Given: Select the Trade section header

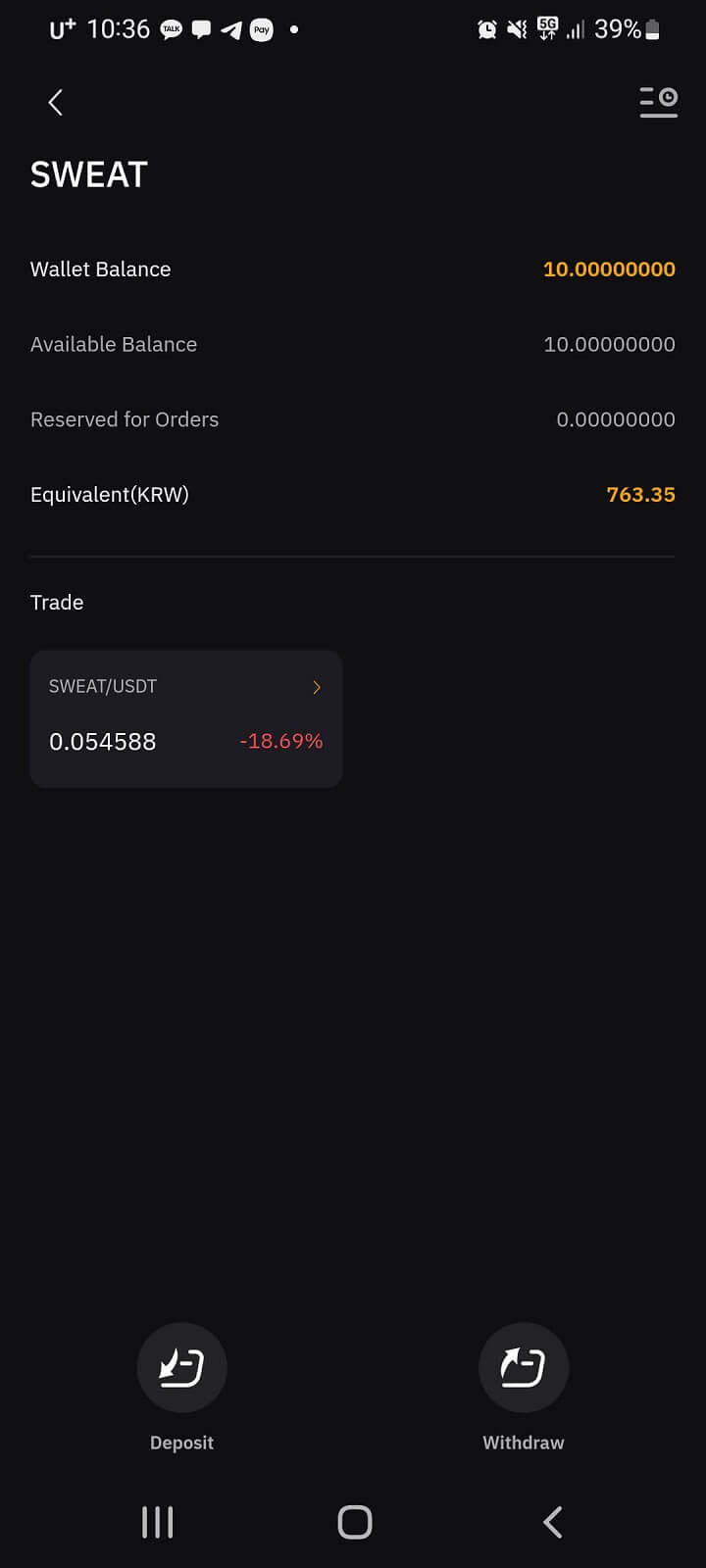Looking at the screenshot, I should 56,602.
